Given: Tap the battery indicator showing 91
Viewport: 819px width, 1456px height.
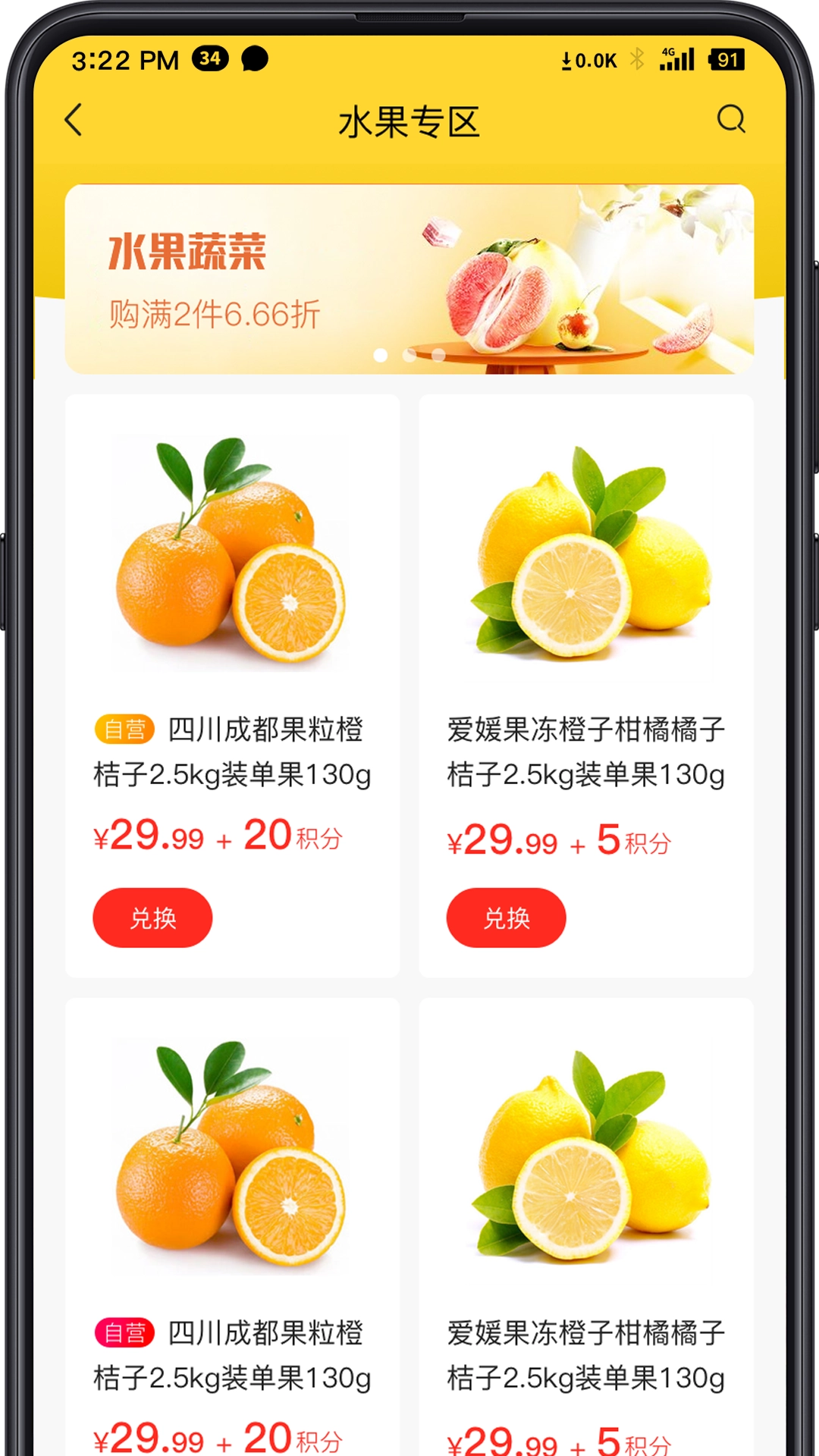Looking at the screenshot, I should click(x=726, y=58).
